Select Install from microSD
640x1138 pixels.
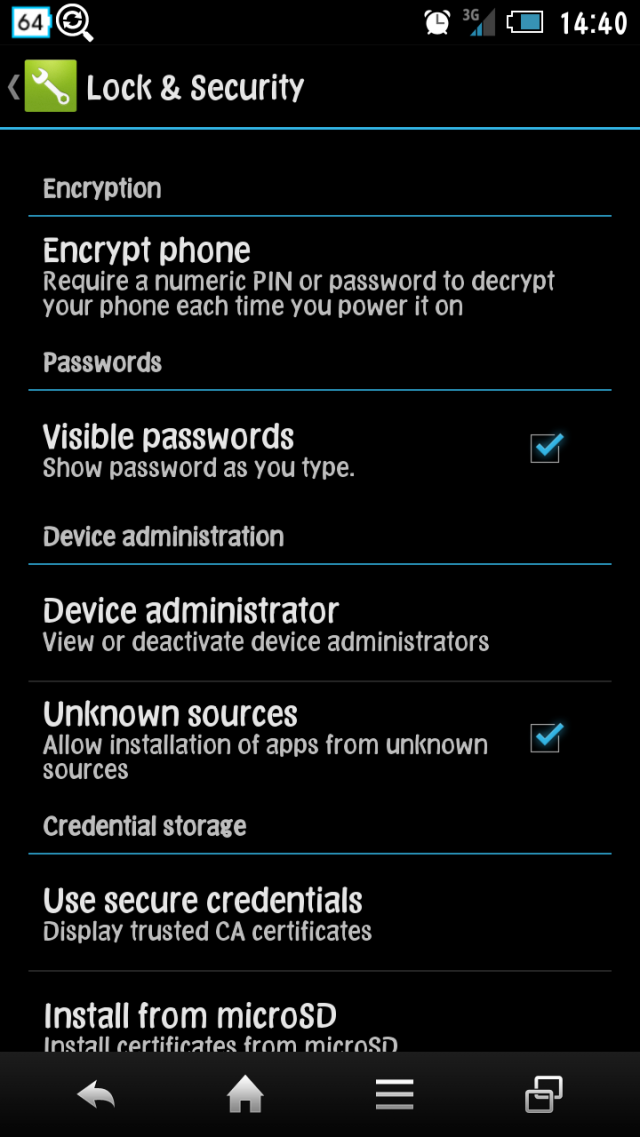(300, 1020)
